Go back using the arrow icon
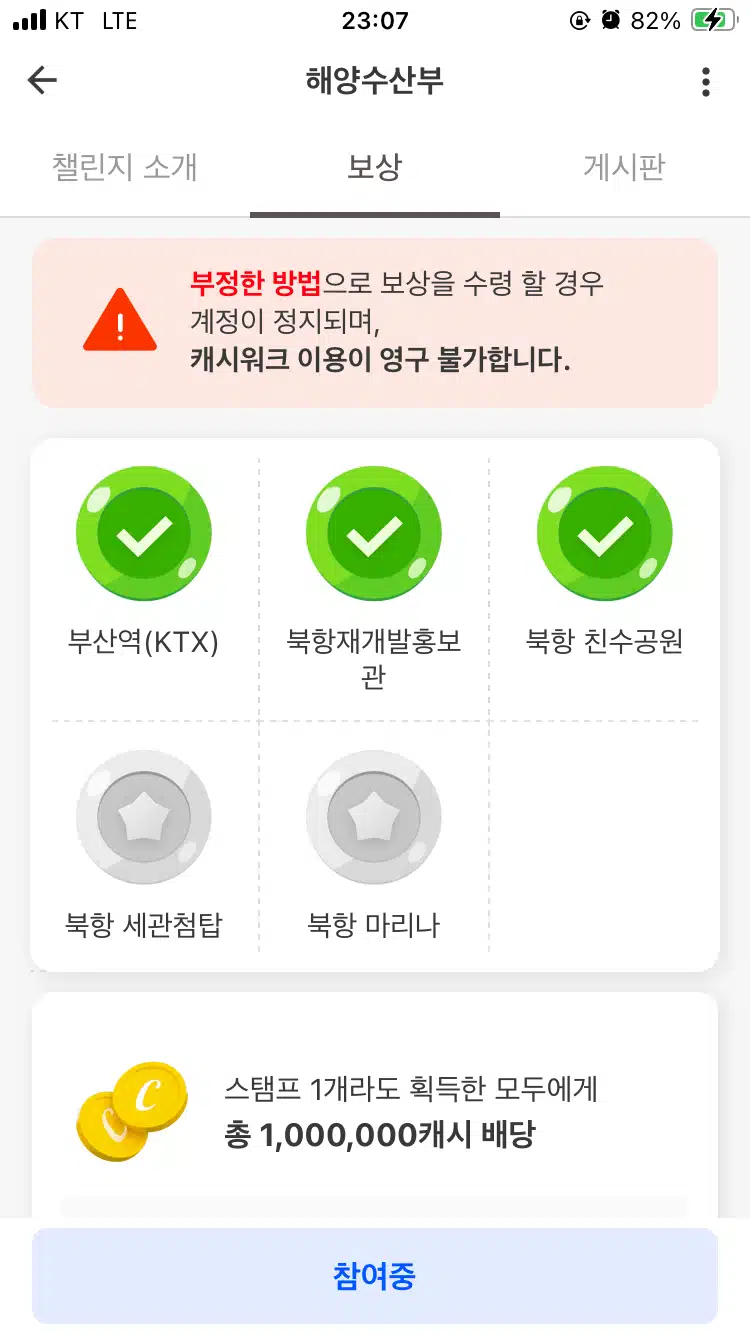750x1334 pixels. 42,81
